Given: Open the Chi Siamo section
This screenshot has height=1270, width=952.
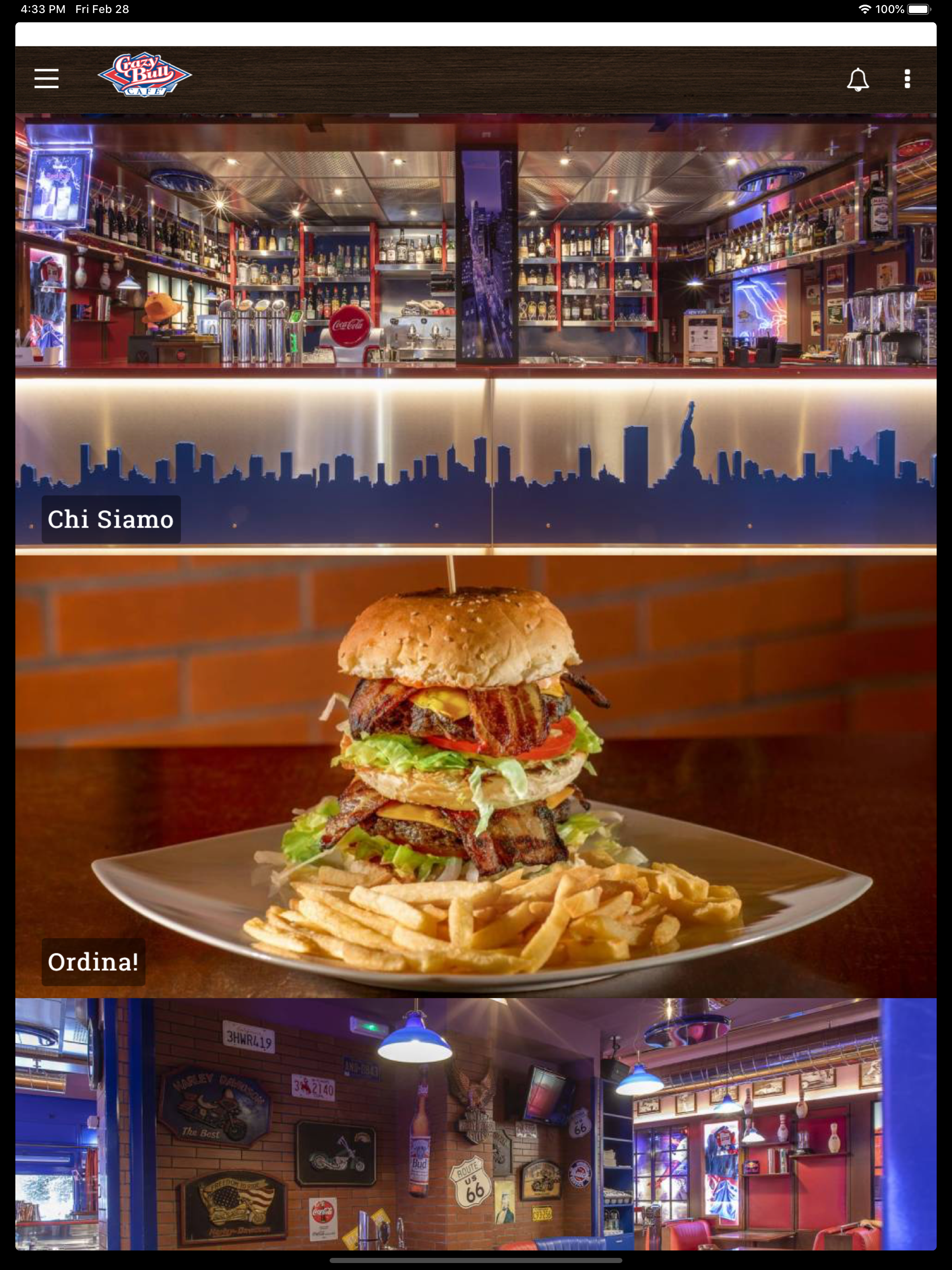Looking at the screenshot, I should point(111,519).
